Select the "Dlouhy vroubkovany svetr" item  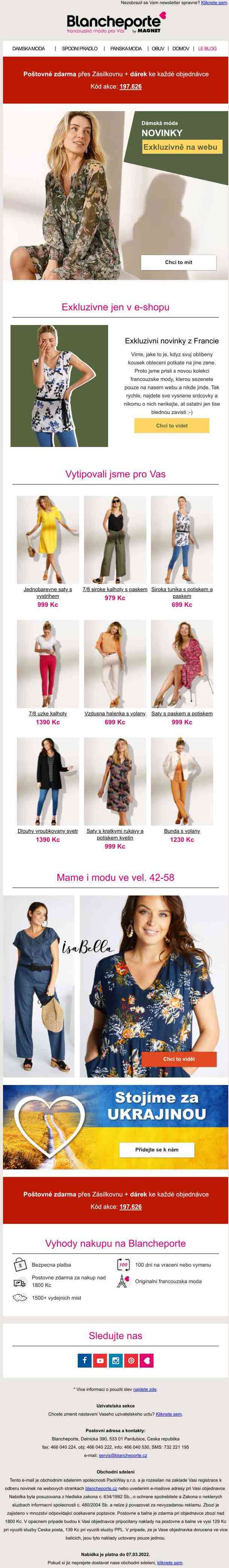(48, 831)
